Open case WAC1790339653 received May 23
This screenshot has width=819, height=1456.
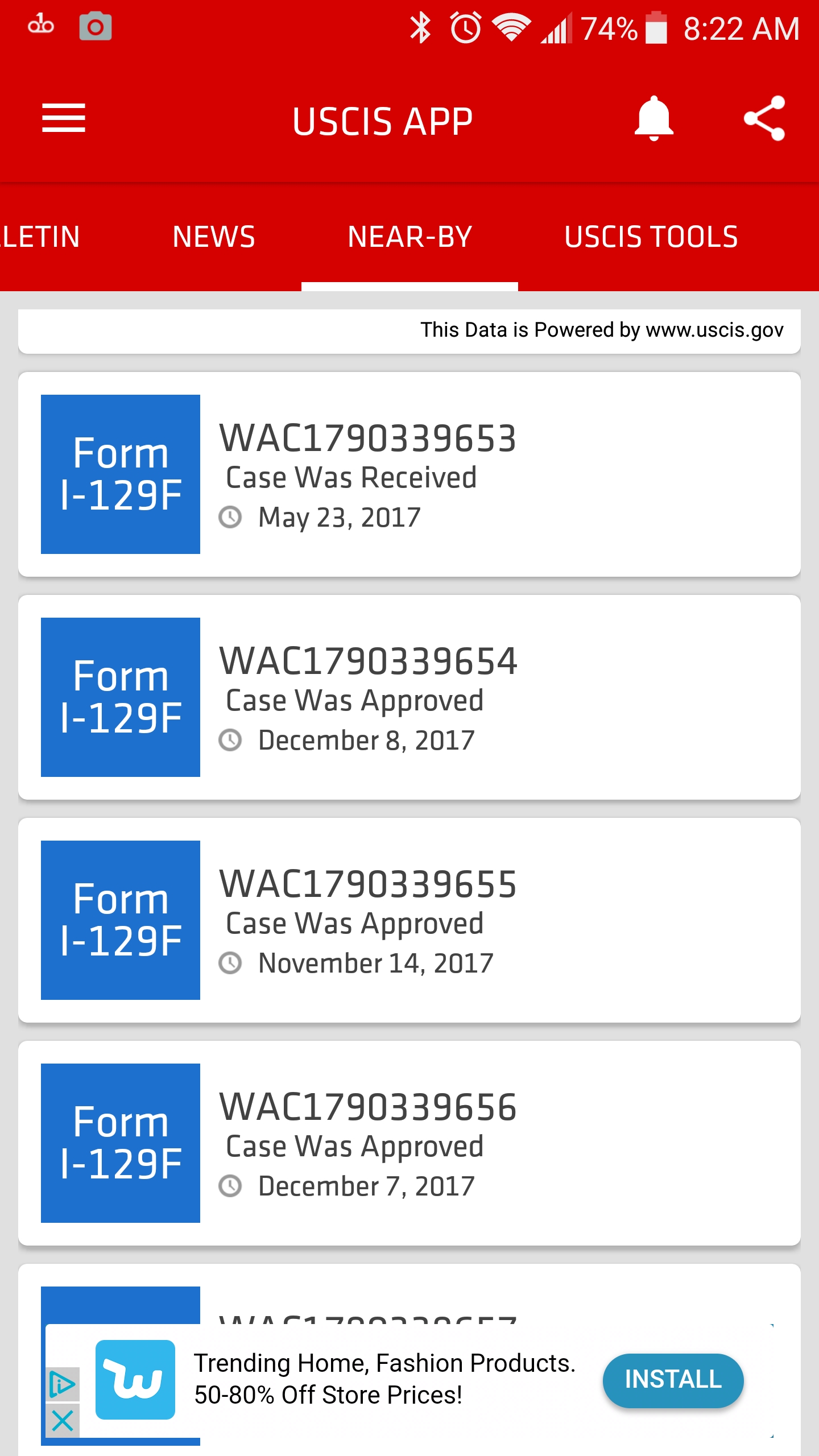click(409, 474)
